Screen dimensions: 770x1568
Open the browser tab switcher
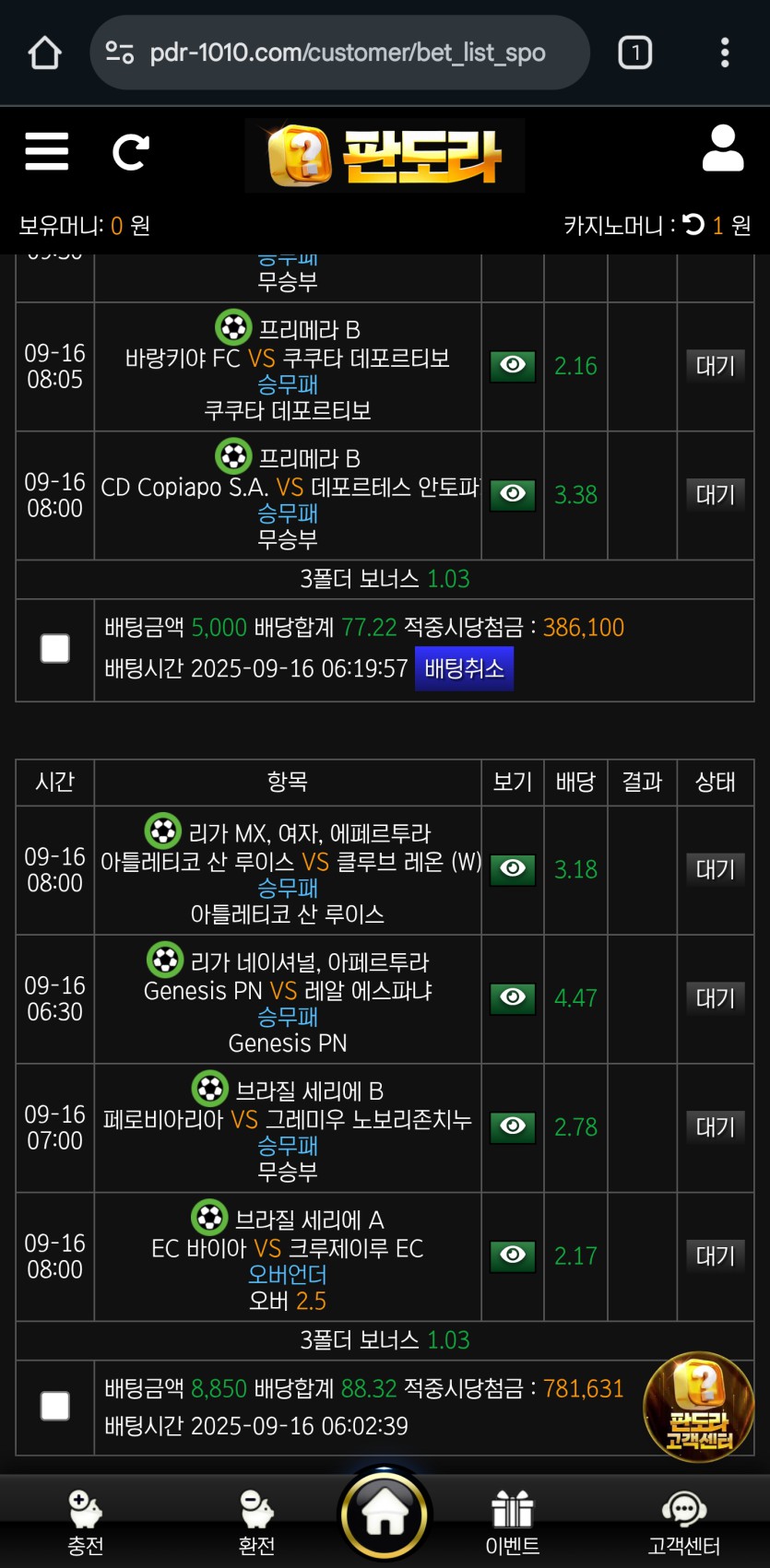click(x=634, y=53)
